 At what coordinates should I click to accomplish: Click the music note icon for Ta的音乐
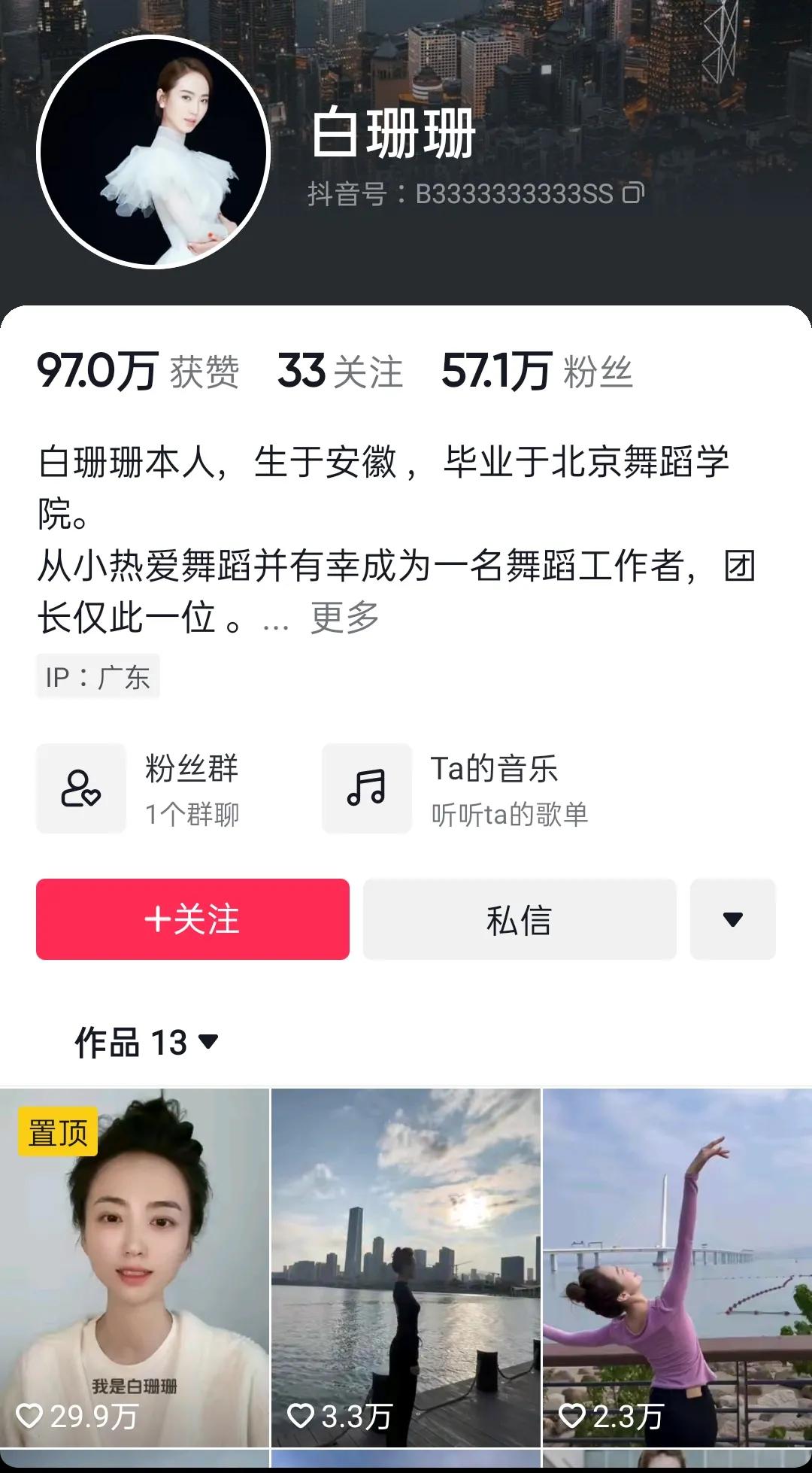click(x=366, y=788)
